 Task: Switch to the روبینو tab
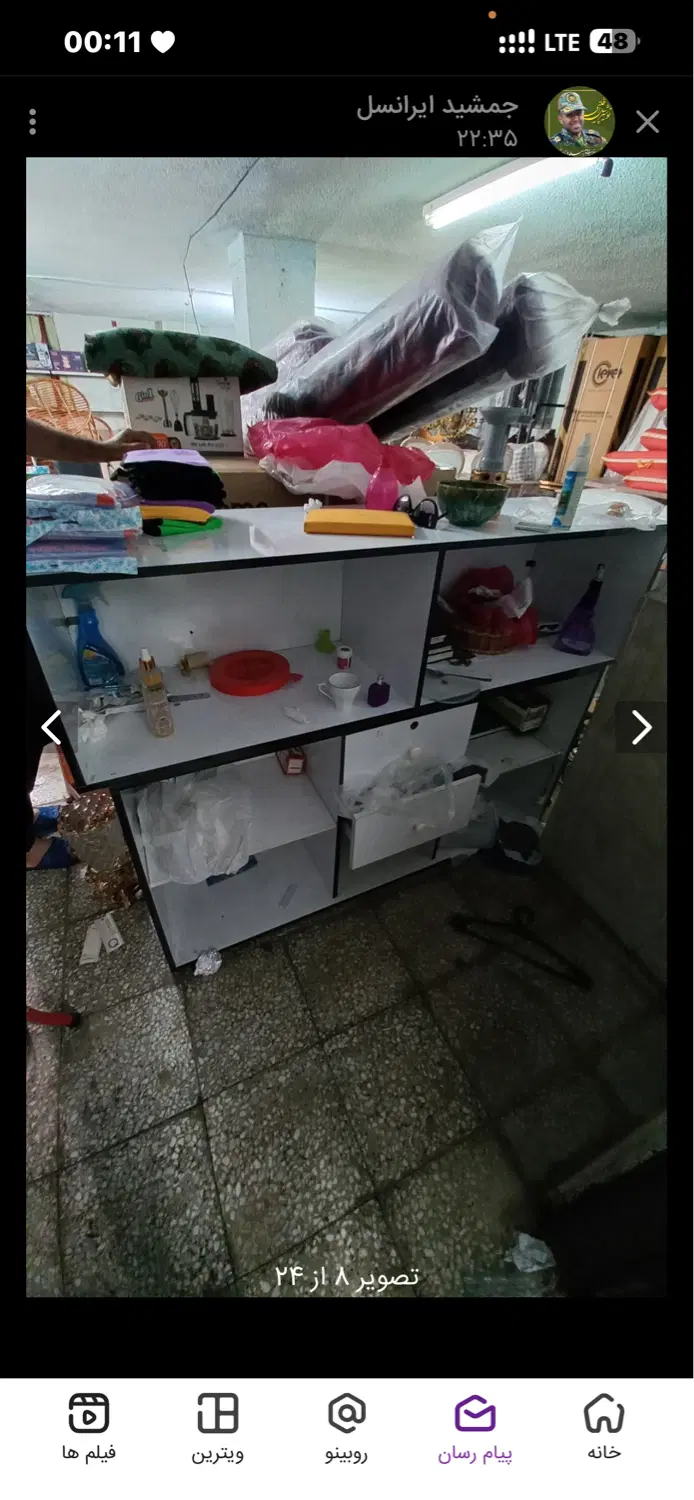click(x=347, y=1430)
